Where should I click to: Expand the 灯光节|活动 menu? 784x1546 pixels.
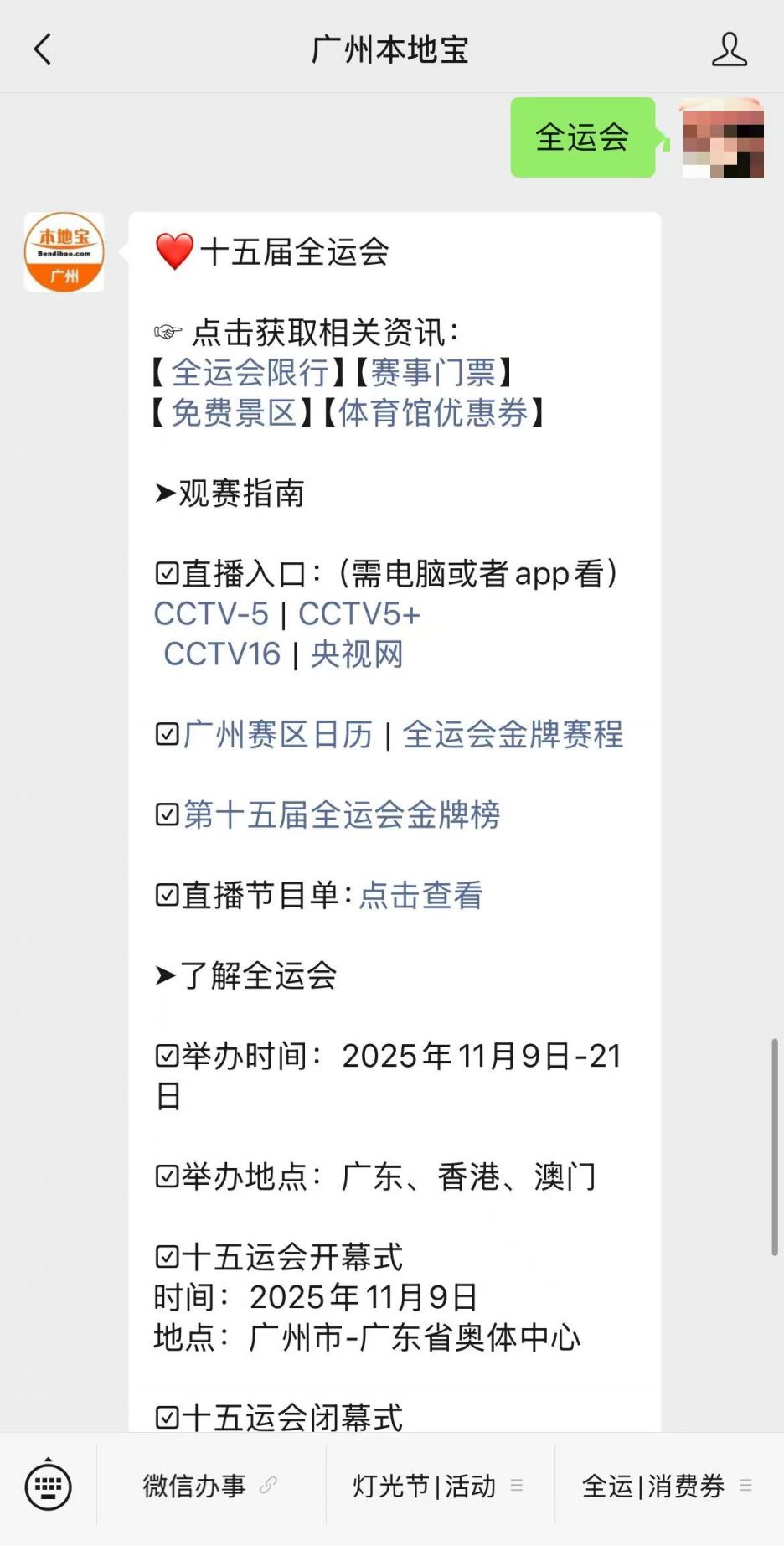tap(437, 1487)
